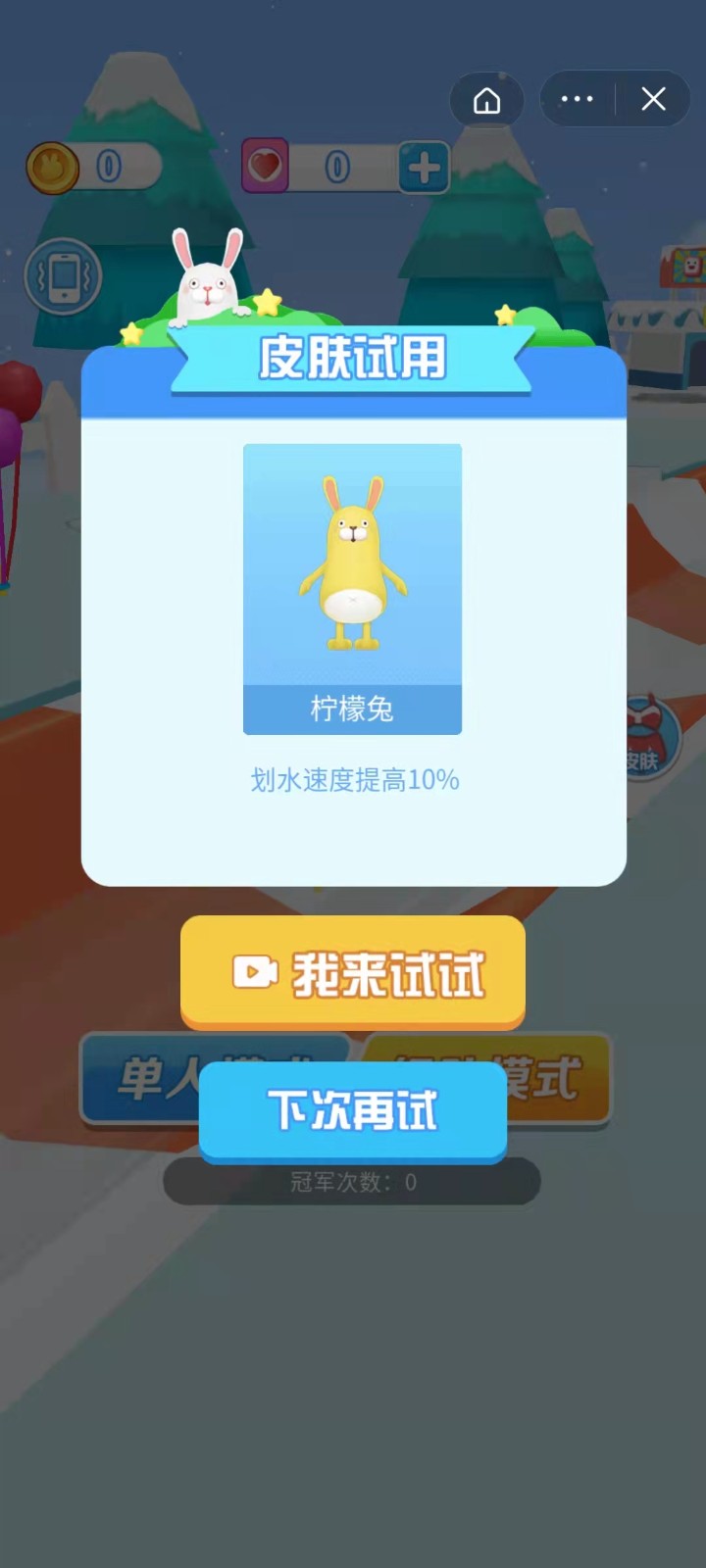Tap the coin count showing 0
The width and height of the screenshot is (706, 1568).
click(108, 168)
